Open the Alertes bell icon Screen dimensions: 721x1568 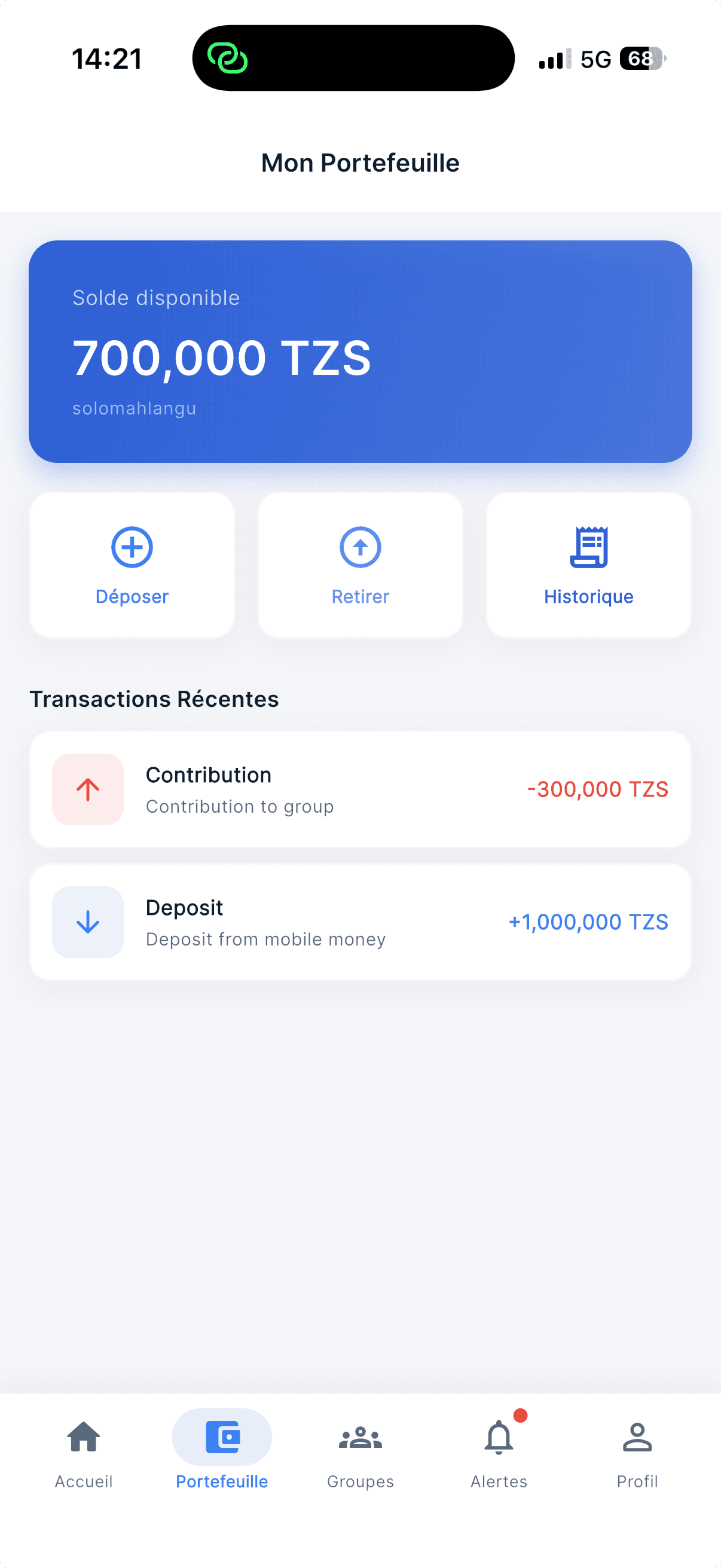[499, 1436]
